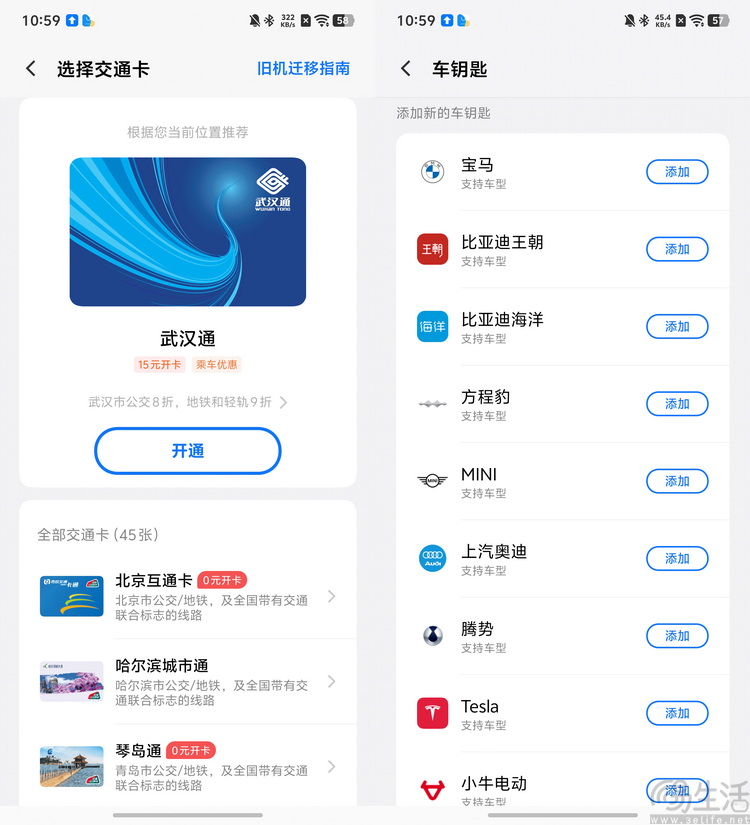
Task: Click the 上汽奥迪 Audi rings icon
Action: (432, 558)
